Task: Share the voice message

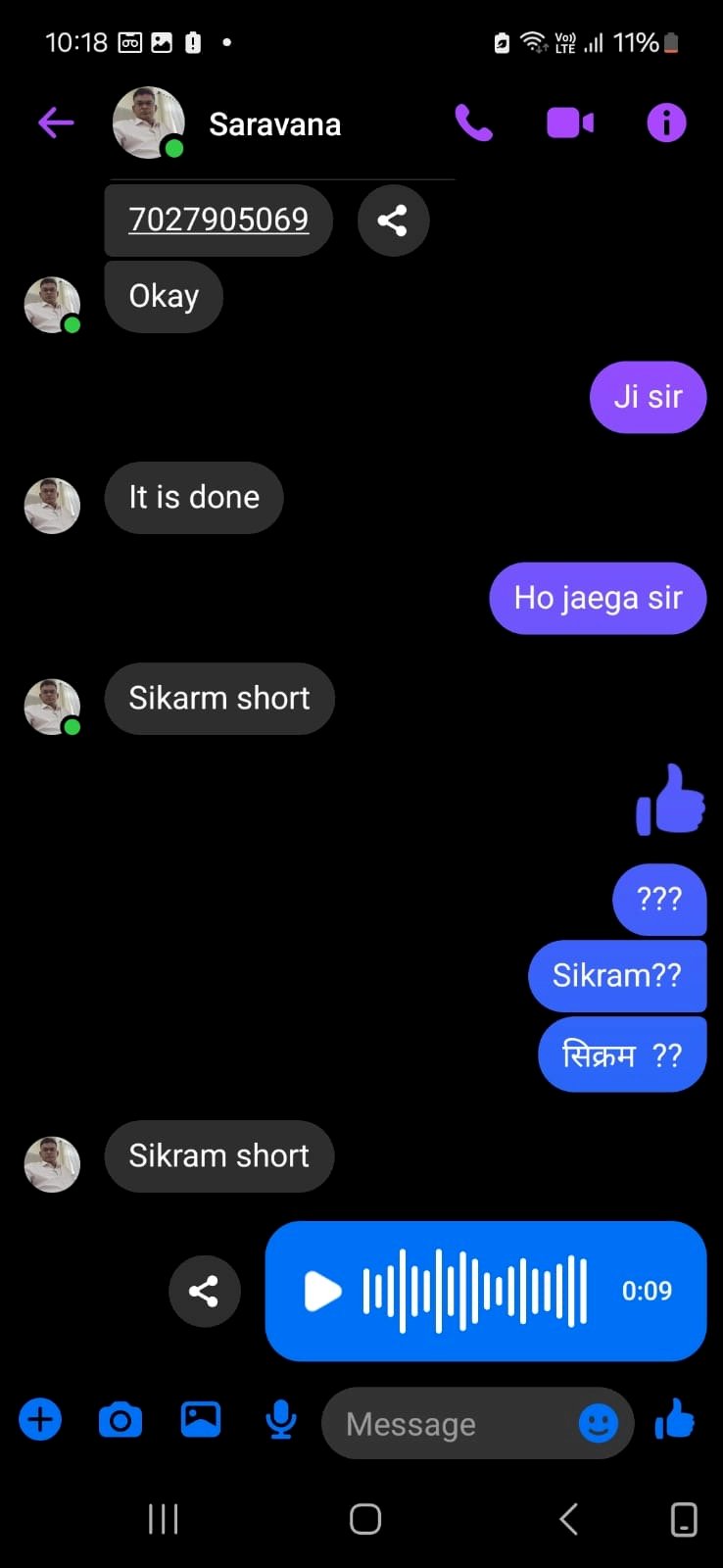Action: coord(204,1291)
